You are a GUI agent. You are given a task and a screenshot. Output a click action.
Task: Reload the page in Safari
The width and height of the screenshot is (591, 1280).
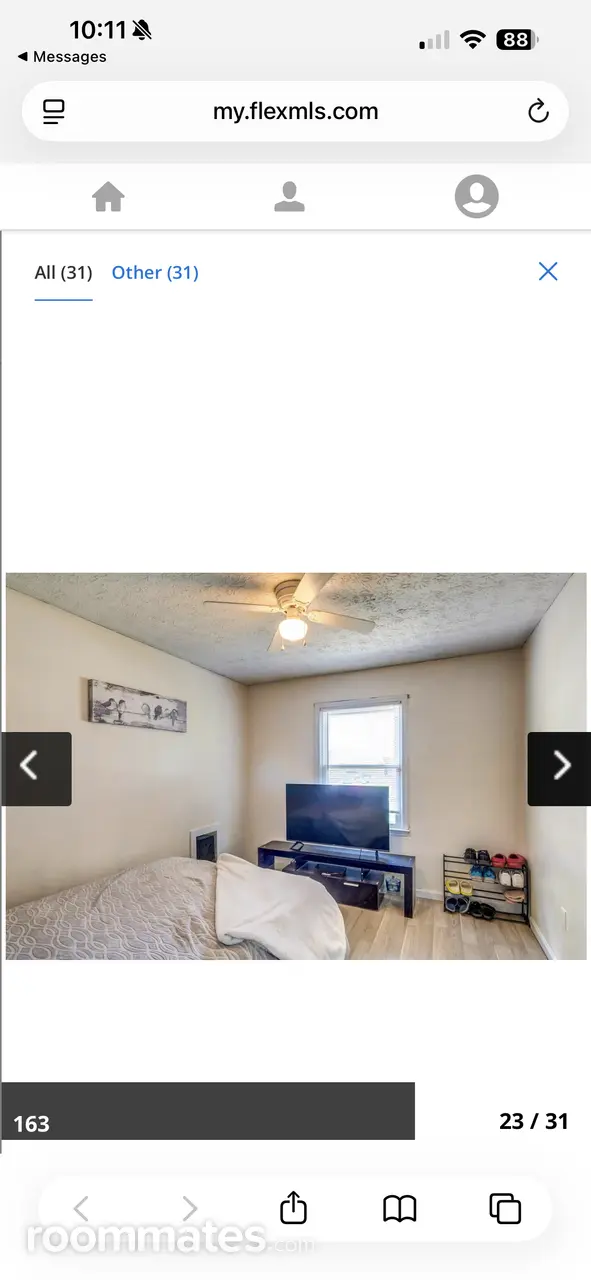coord(538,111)
